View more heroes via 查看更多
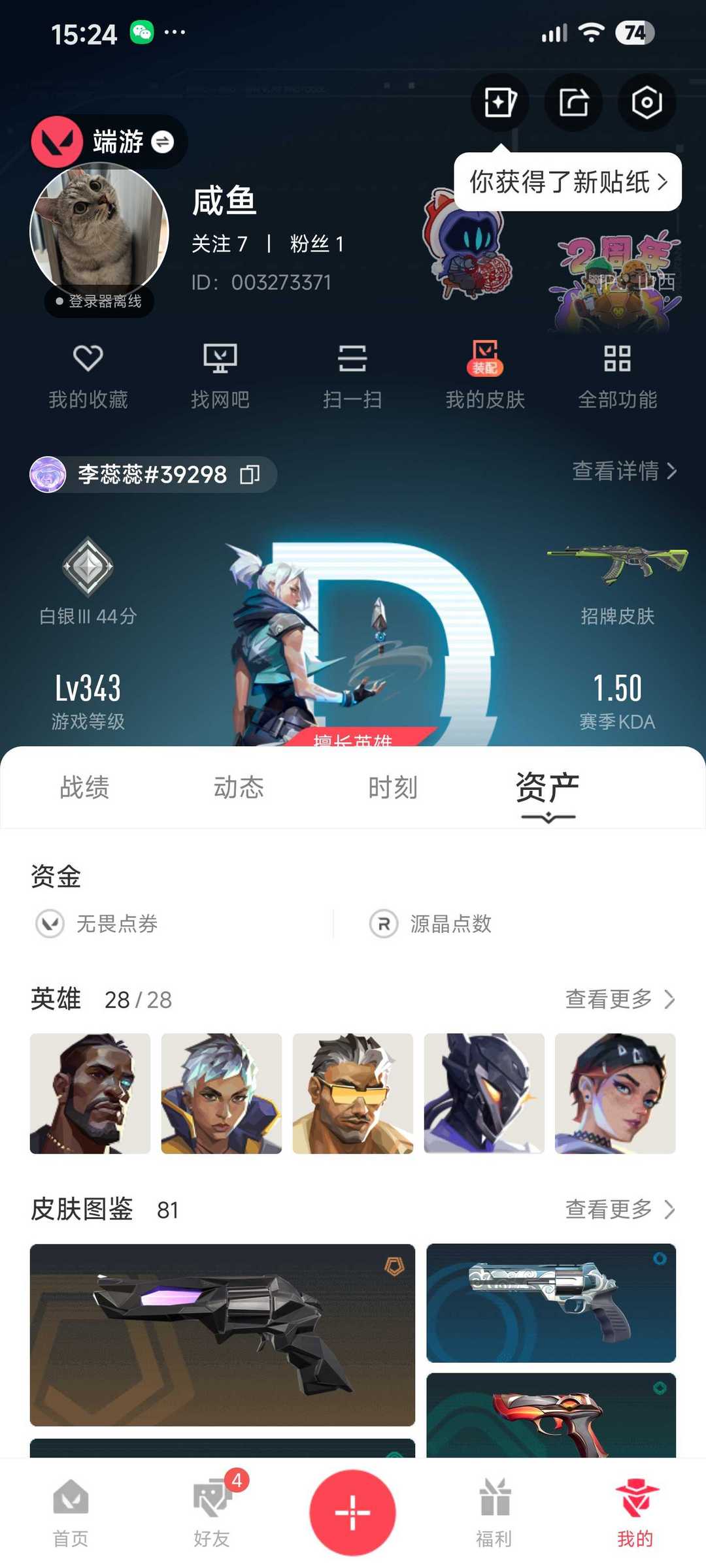 pyautogui.click(x=618, y=999)
